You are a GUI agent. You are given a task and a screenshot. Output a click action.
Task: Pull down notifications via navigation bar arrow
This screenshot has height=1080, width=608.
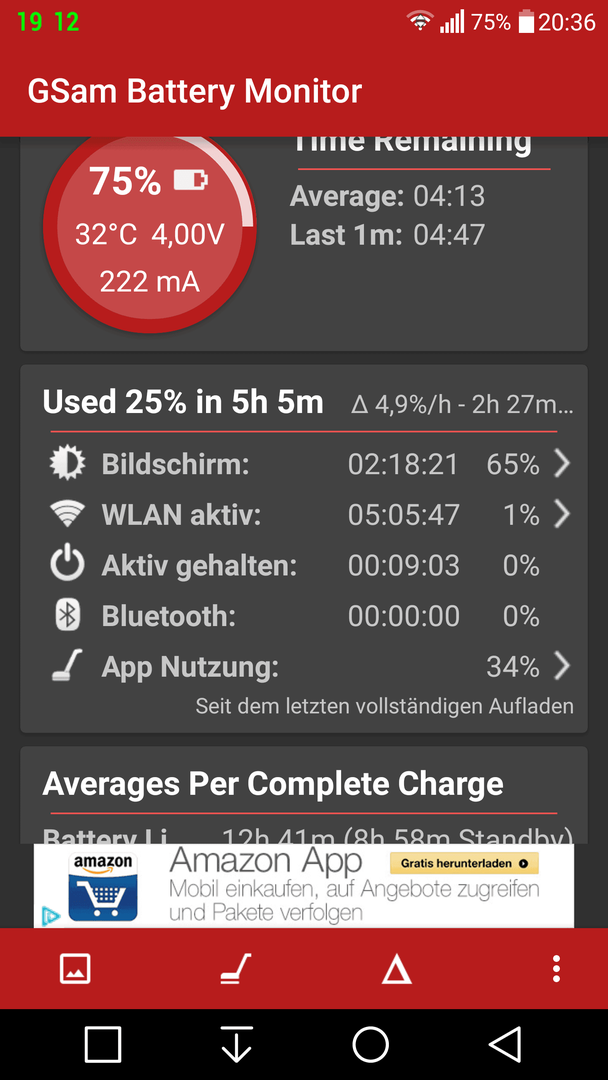pyautogui.click(x=237, y=1045)
